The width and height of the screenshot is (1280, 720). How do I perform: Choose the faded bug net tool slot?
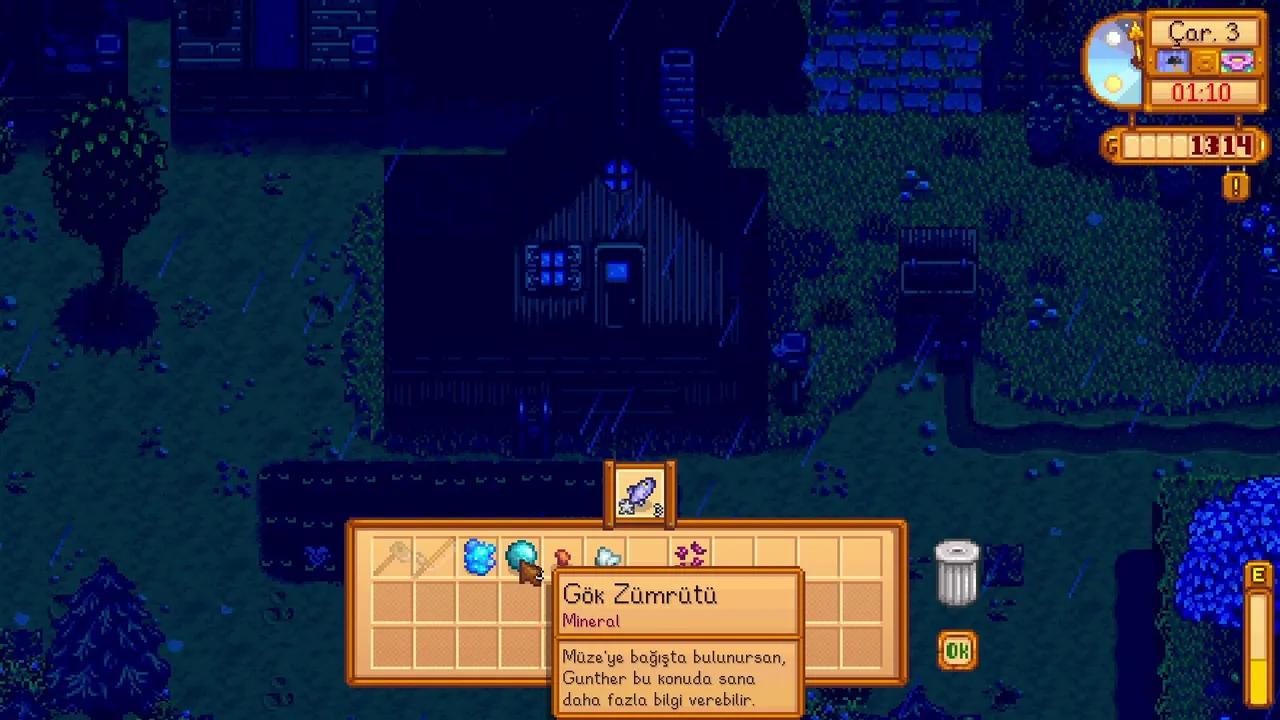[x=392, y=557]
